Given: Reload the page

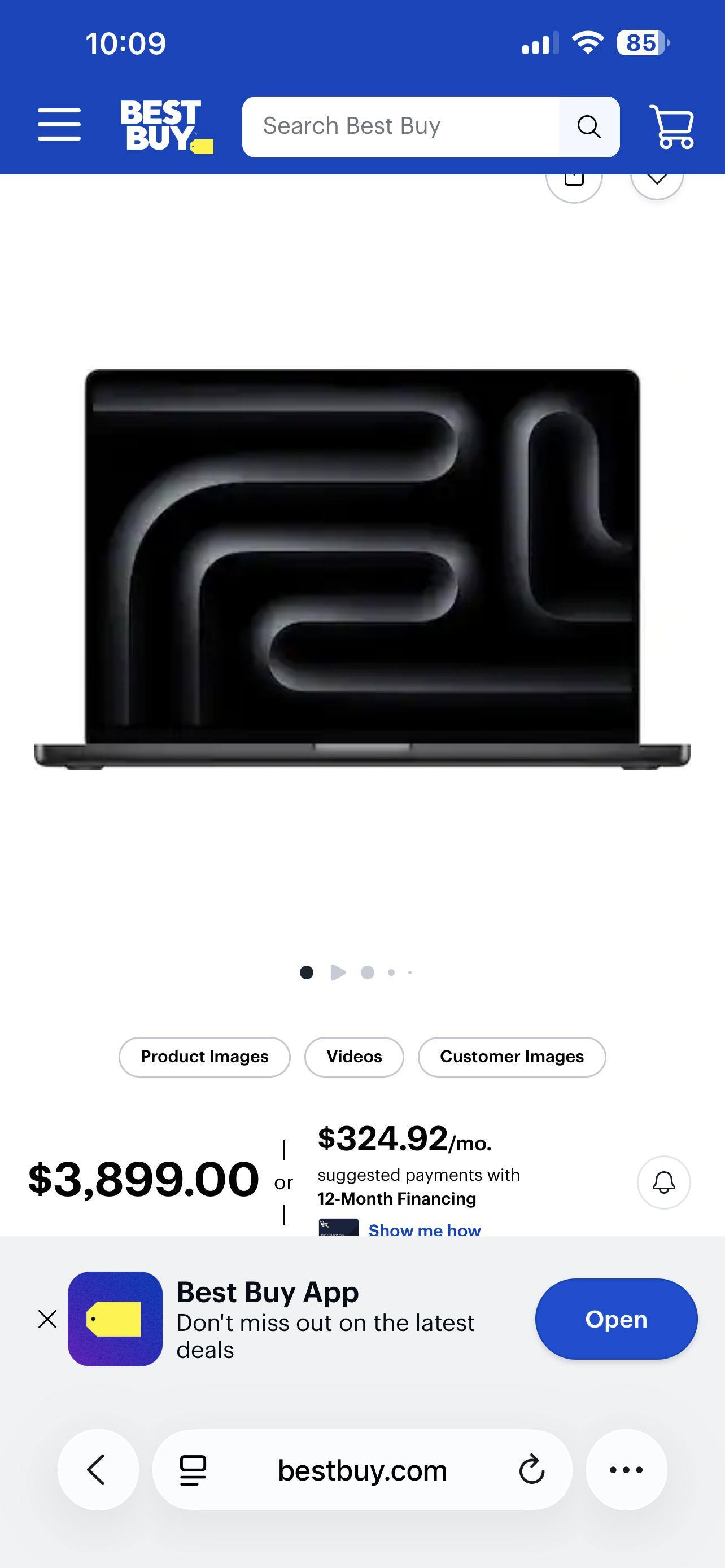Looking at the screenshot, I should coord(531,1470).
